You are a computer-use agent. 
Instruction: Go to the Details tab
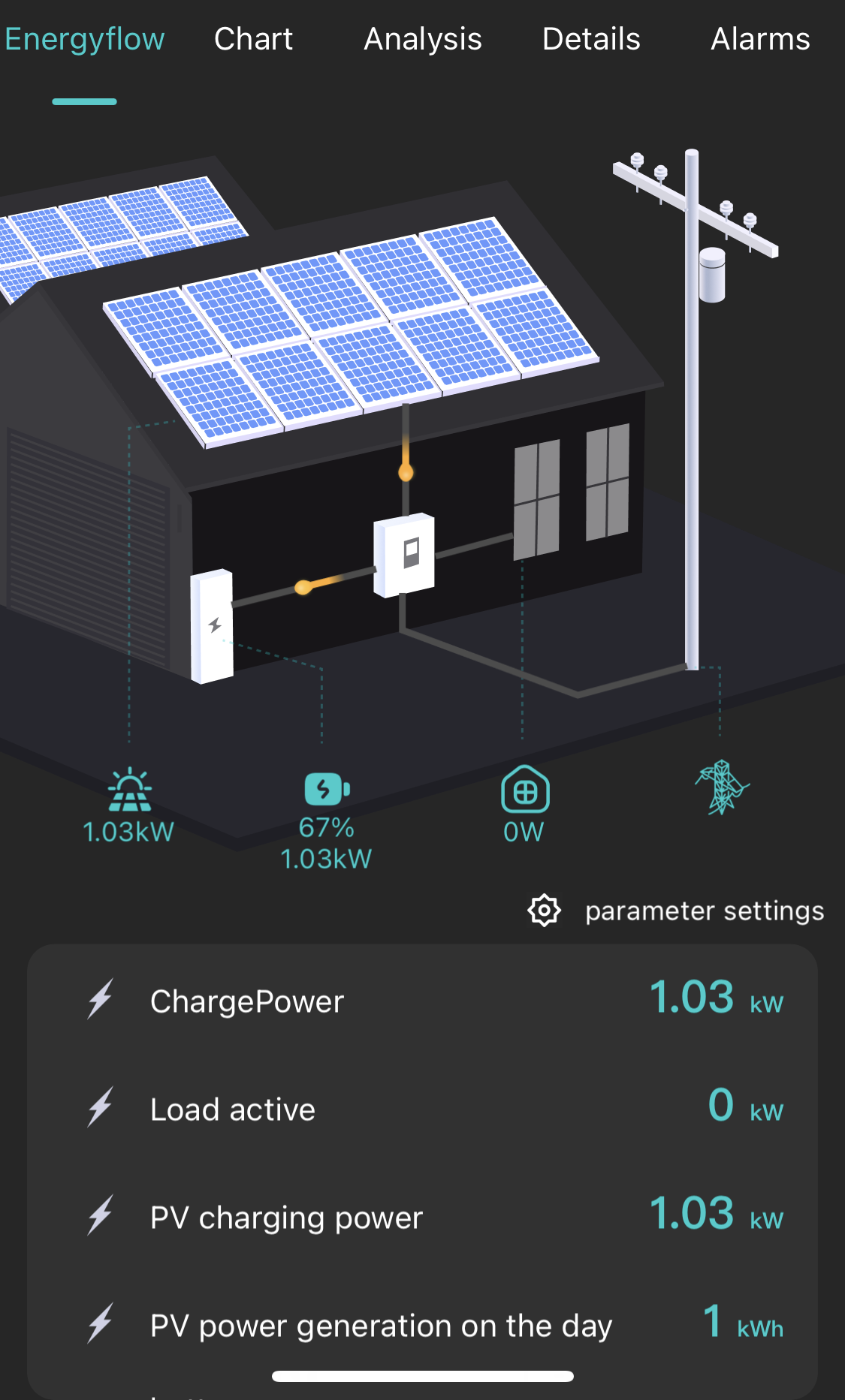point(591,39)
